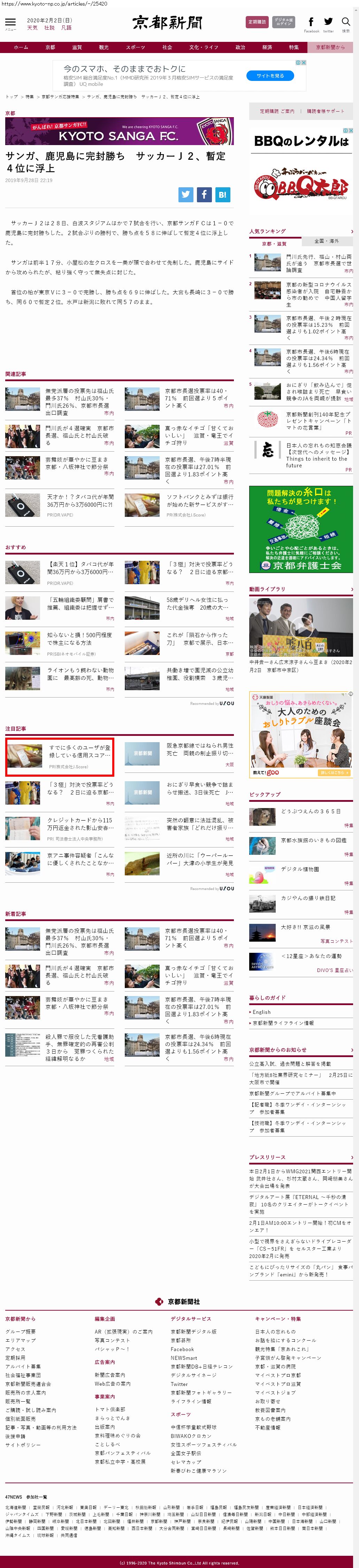Share article via blue Twitter button
Screen dimensions: 359x1568
tap(185, 195)
